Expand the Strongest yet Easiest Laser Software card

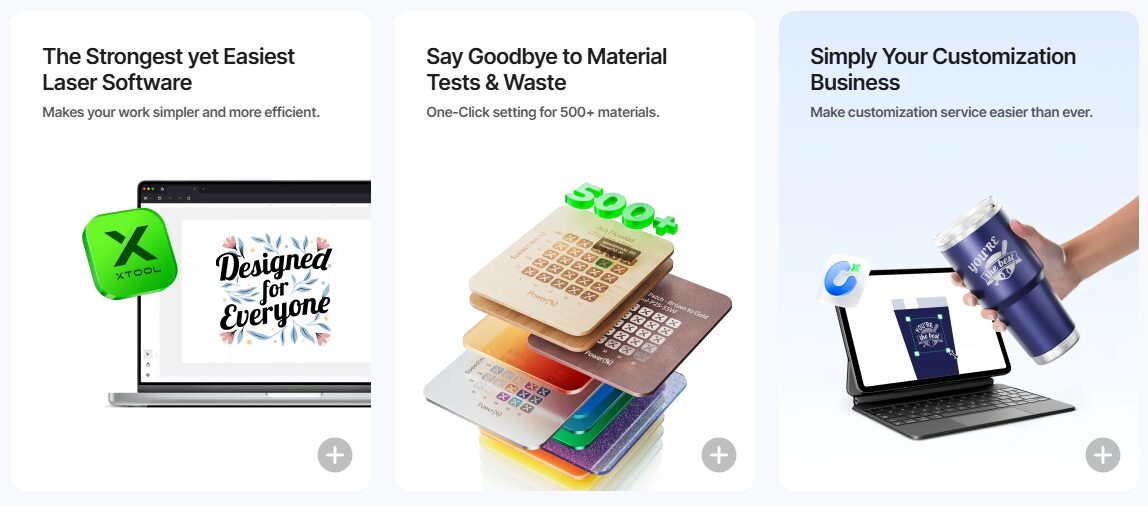pos(335,455)
